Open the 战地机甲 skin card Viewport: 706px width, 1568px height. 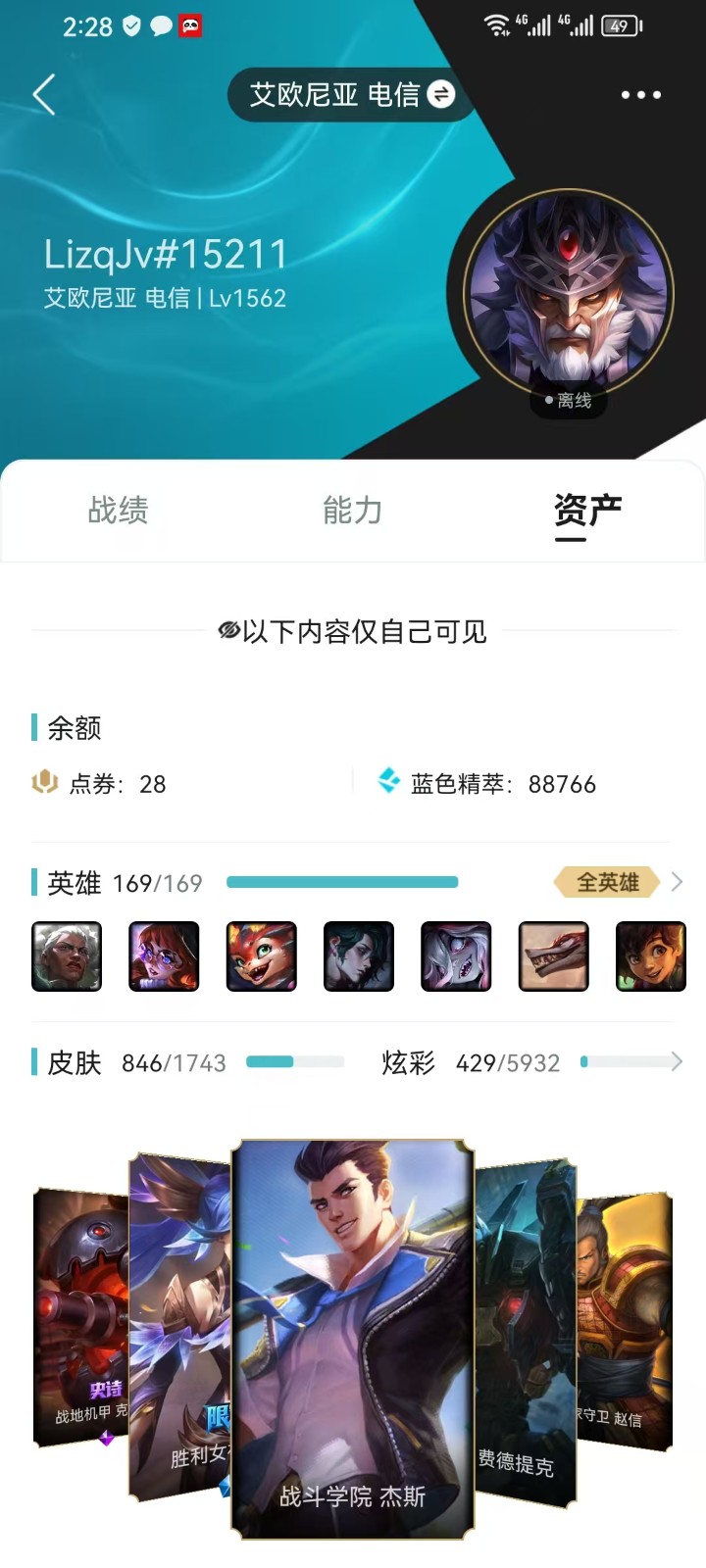[x=81, y=1318]
